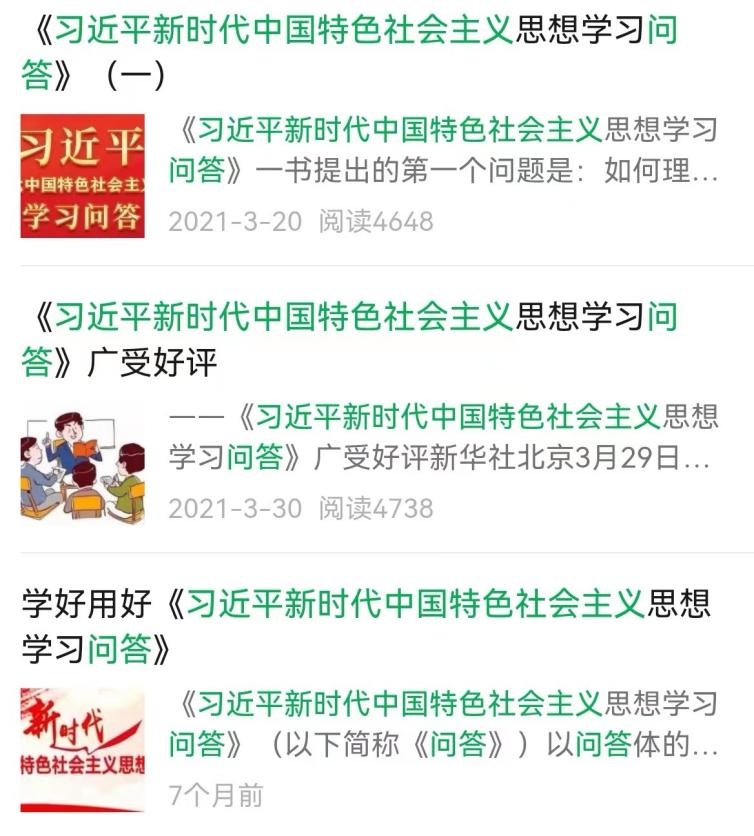Tap the cartoon meeting thumbnail image
Viewport: 754px width, 836px height.
[x=82, y=465]
